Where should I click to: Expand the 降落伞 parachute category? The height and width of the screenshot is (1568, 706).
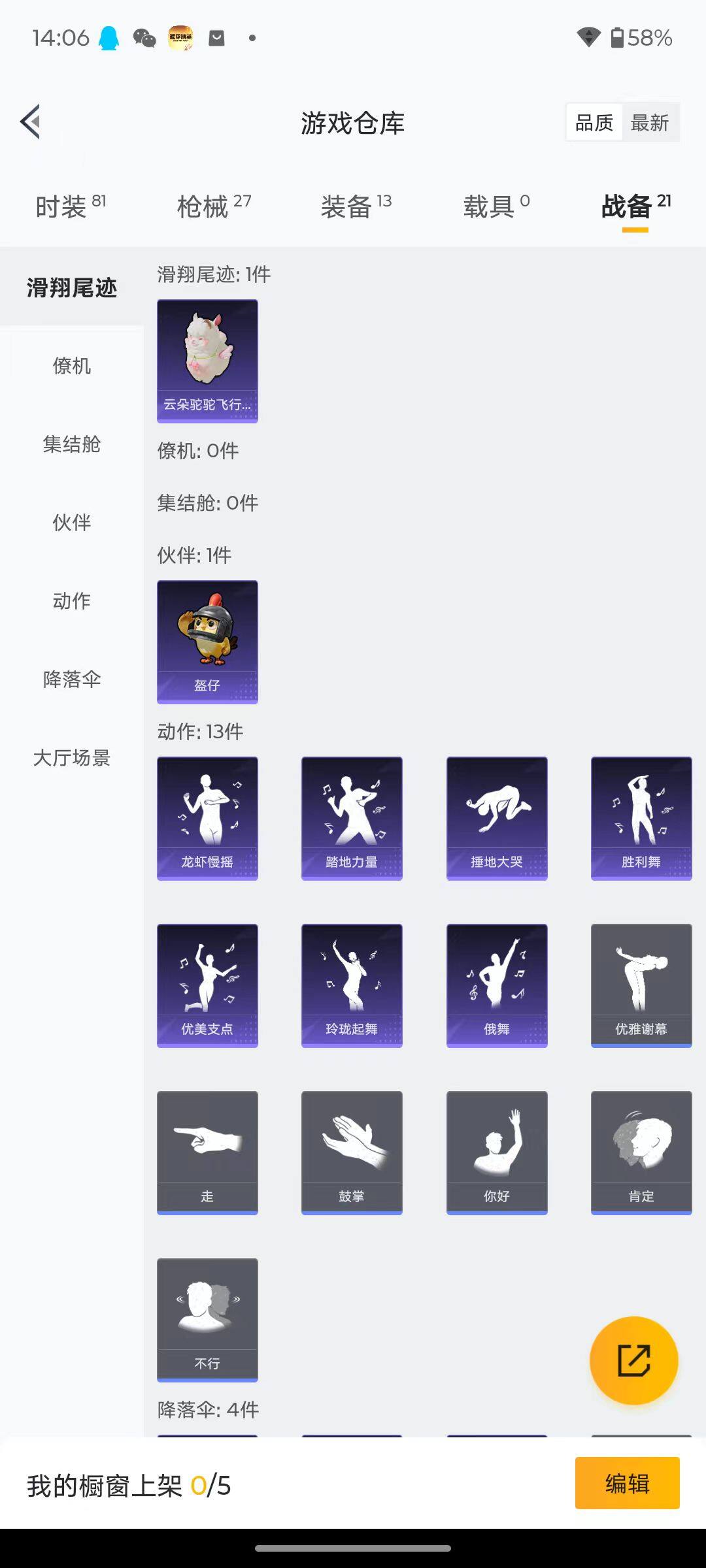point(71,680)
